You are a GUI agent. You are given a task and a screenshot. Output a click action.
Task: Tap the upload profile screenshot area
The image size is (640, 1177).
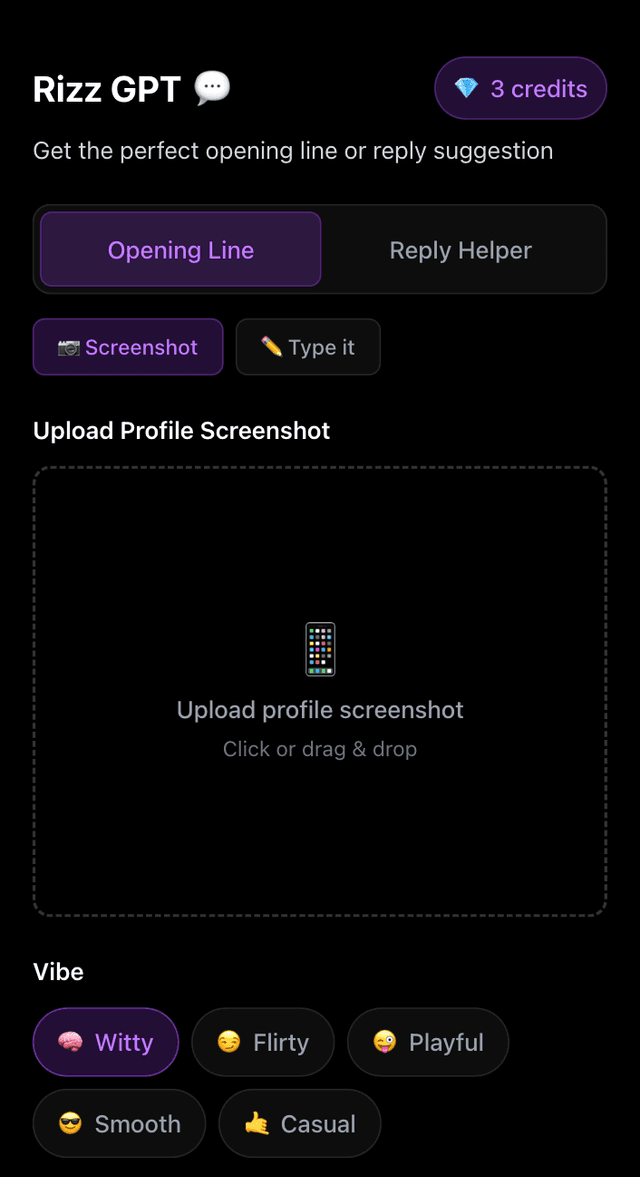click(x=320, y=691)
